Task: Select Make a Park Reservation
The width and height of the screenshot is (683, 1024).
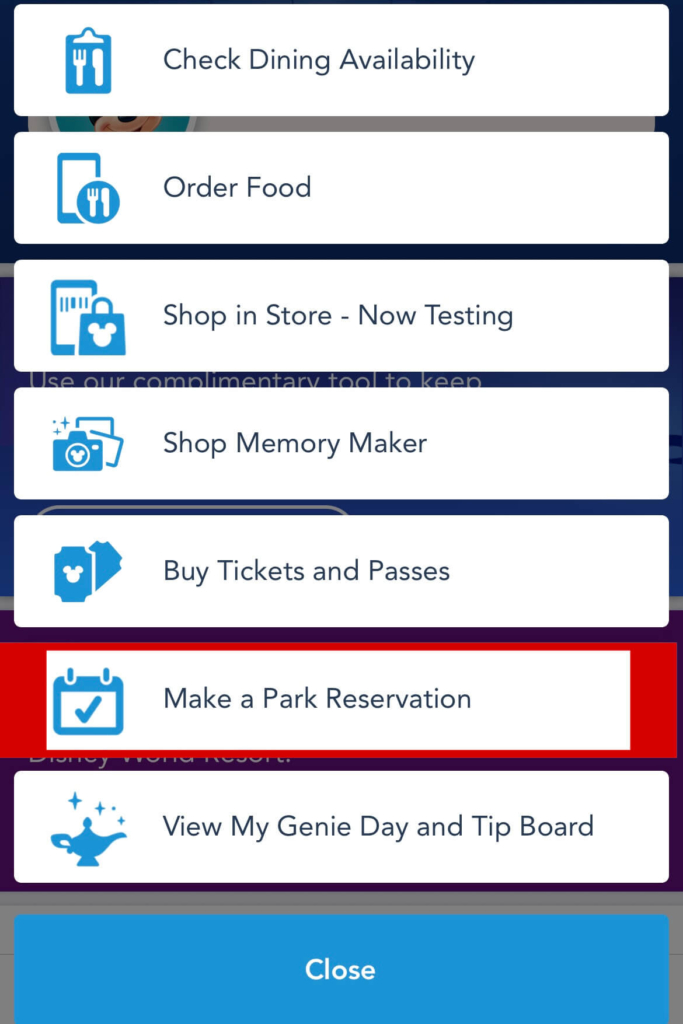Action: tap(338, 699)
